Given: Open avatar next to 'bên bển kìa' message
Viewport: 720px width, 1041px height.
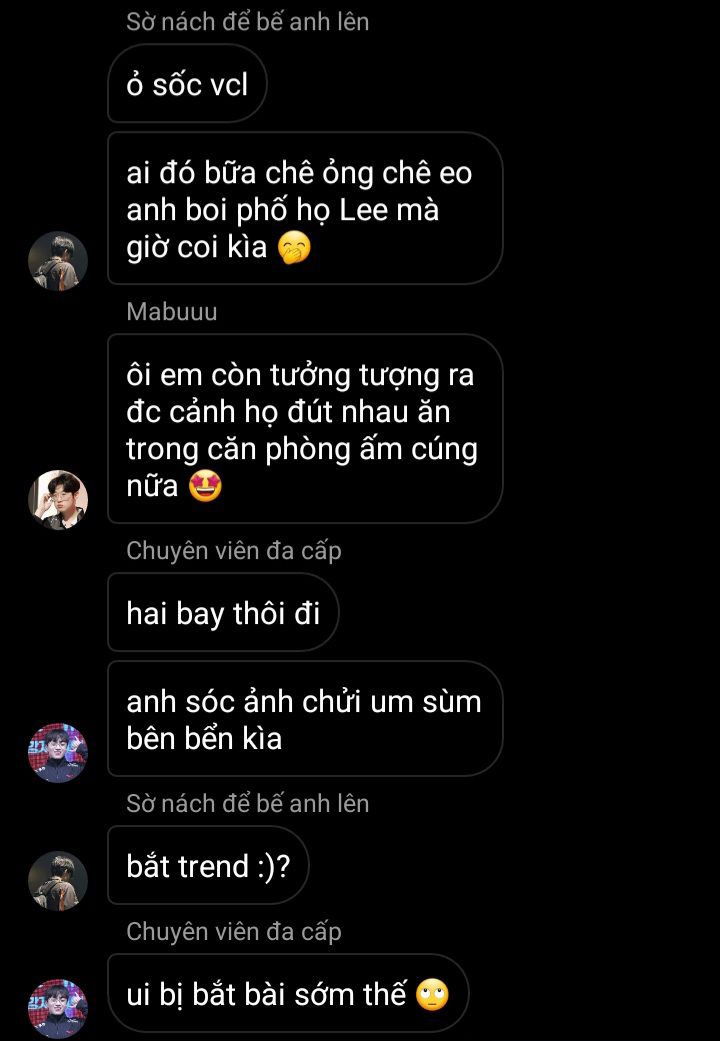Looking at the screenshot, I should pyautogui.click(x=58, y=752).
